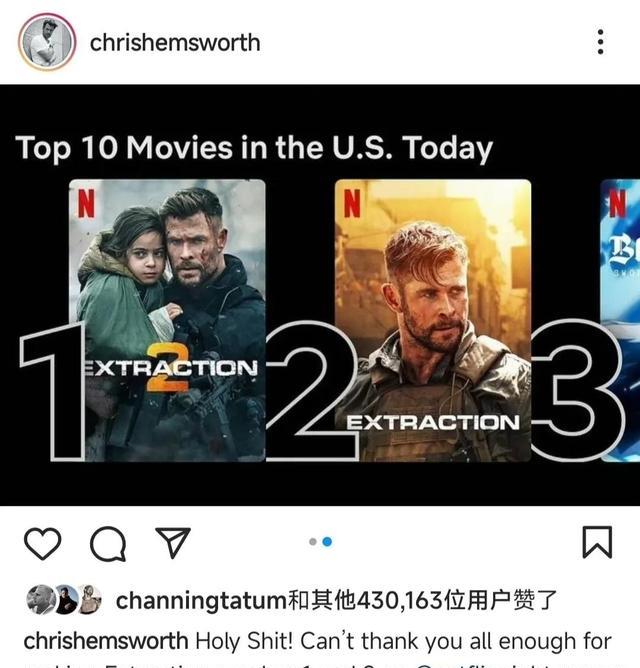Viewport: 640px width, 668px height.
Task: Open chrishemsworth's profile picture story
Action: tap(47, 43)
